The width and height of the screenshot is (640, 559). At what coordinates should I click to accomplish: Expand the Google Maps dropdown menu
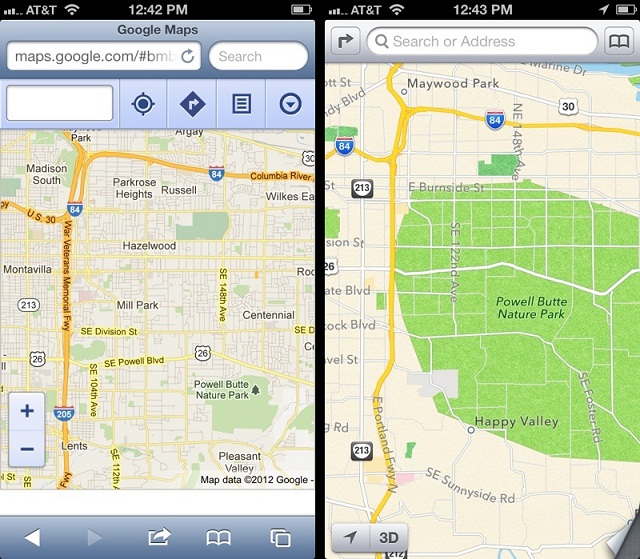pos(290,103)
